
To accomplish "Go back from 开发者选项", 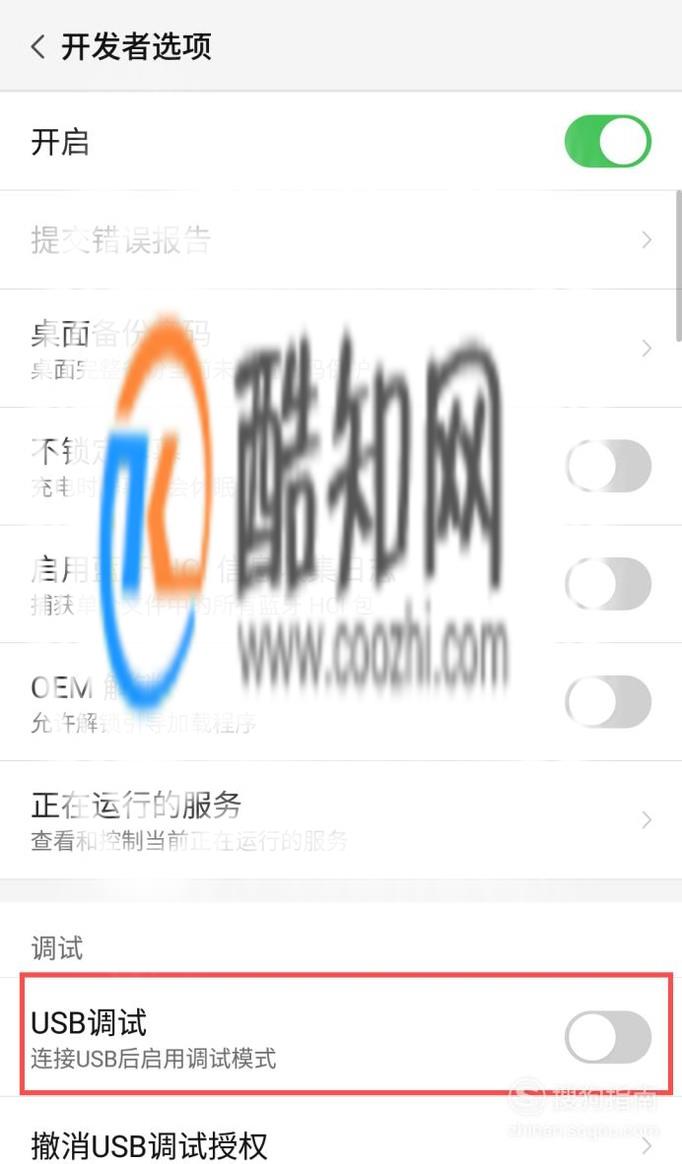I will [x=39, y=47].
